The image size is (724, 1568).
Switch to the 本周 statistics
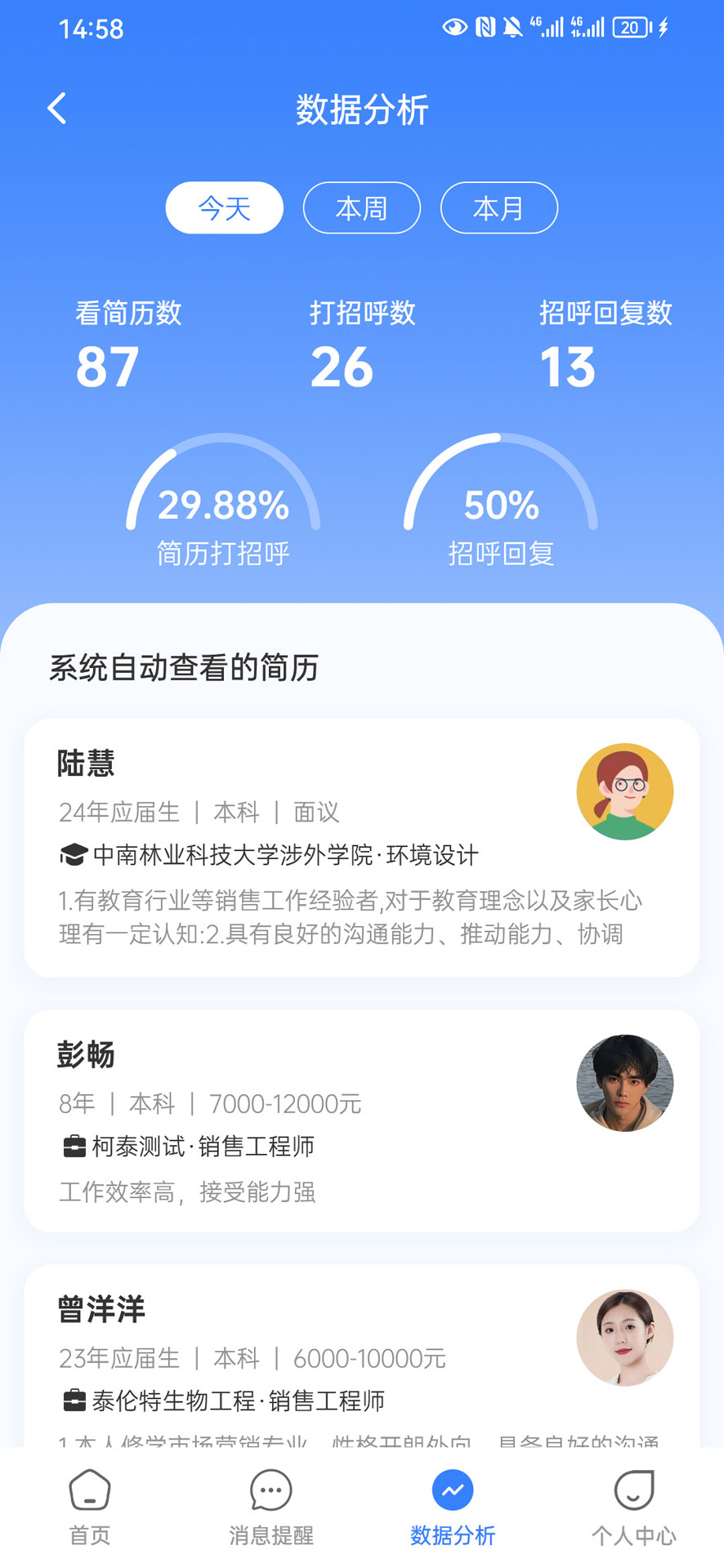pyautogui.click(x=362, y=208)
